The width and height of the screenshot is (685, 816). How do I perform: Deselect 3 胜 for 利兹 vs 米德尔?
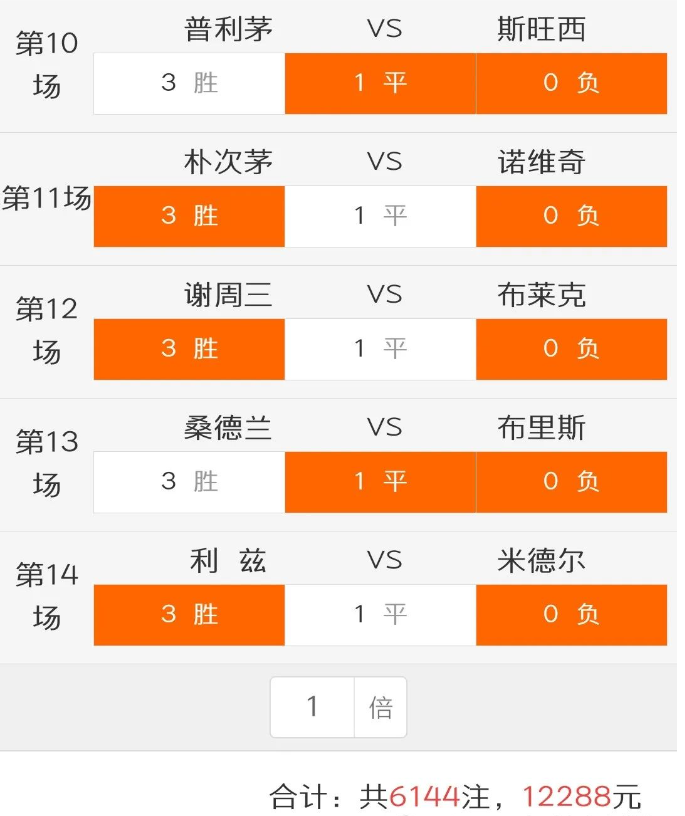[x=189, y=615]
